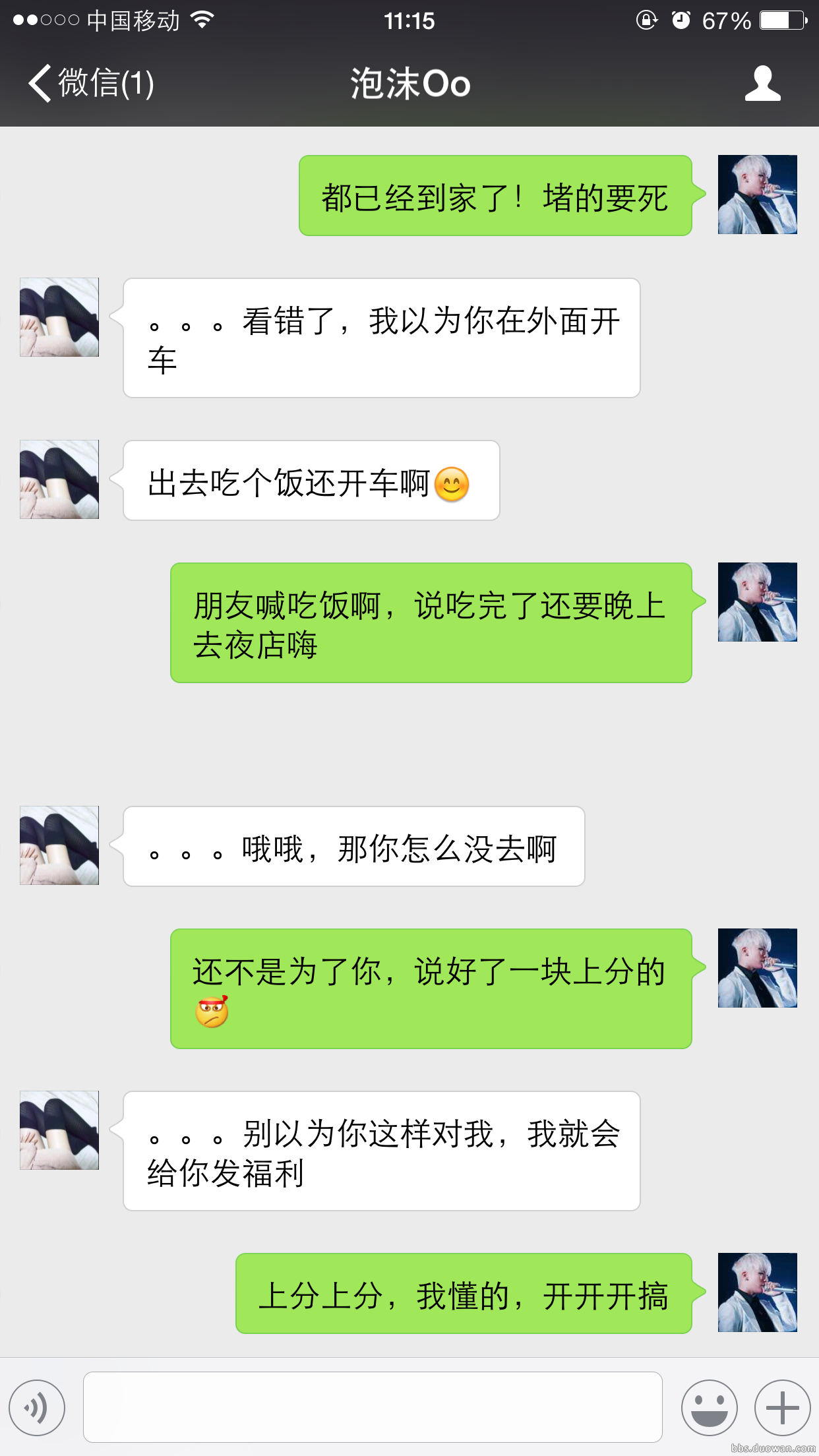819x1456 pixels.
Task: Open contact avatar beside 出去吃个饭还开车啊
Action: (59, 479)
